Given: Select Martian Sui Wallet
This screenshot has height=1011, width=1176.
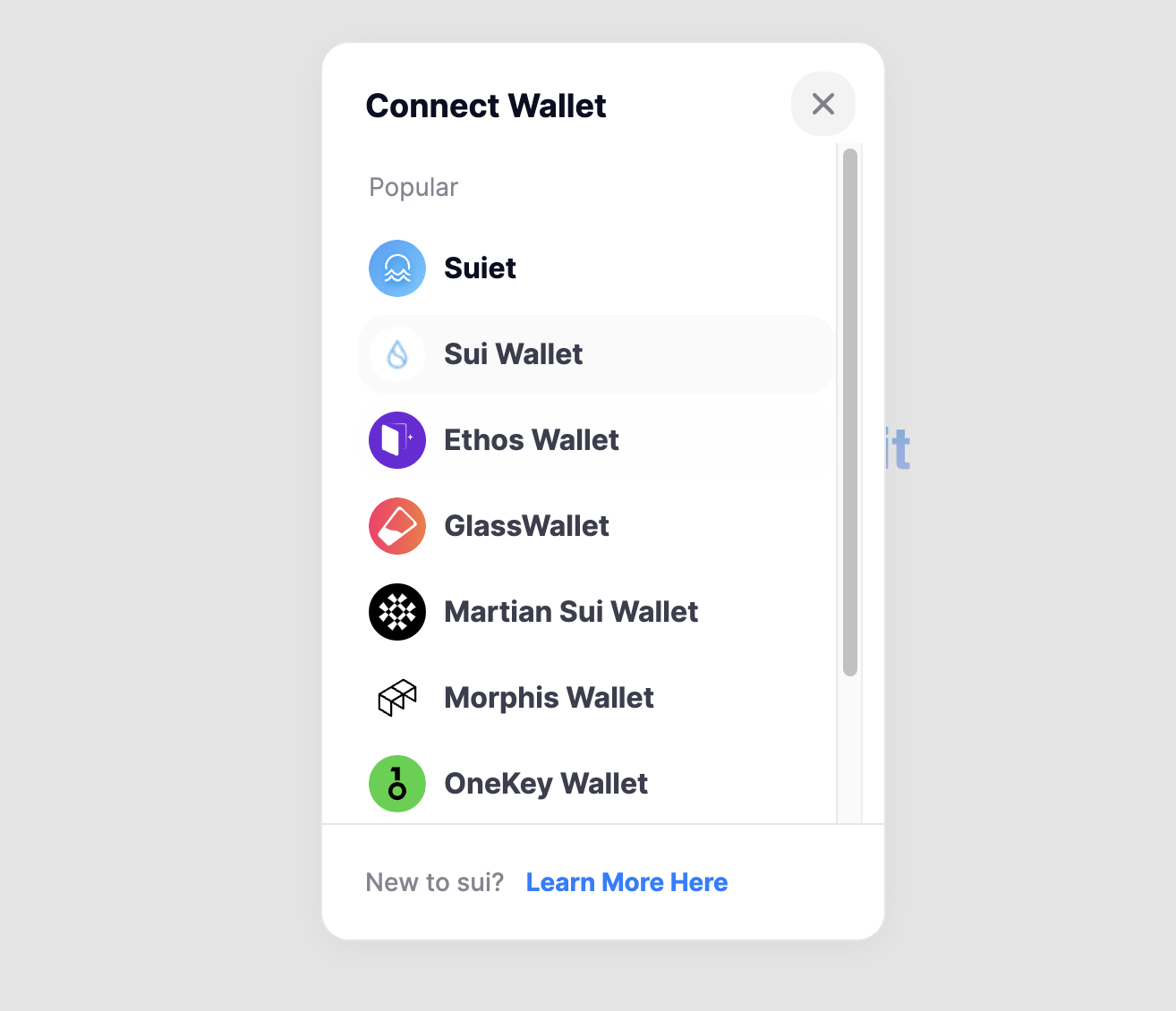Looking at the screenshot, I should pyautogui.click(x=570, y=612).
